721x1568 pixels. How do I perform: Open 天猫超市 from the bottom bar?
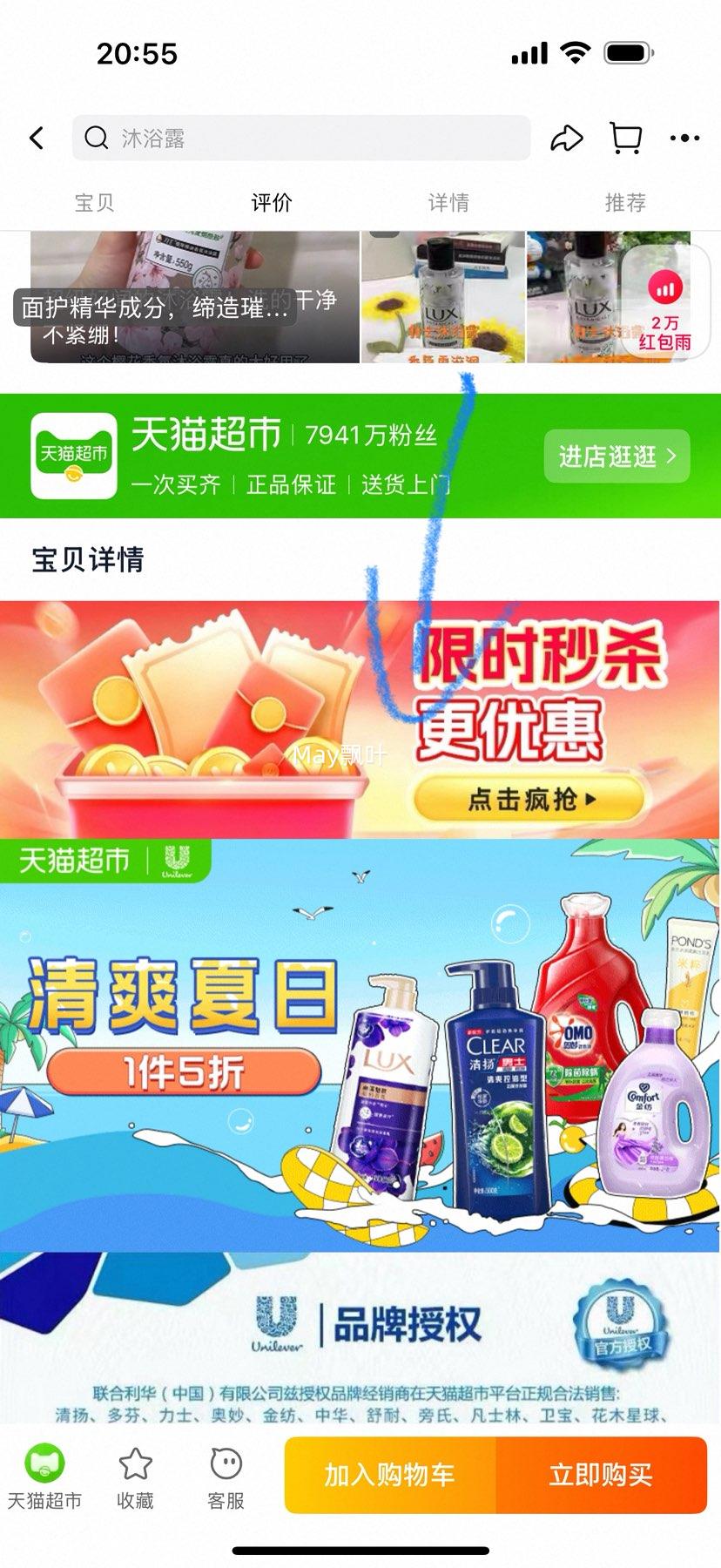pyautogui.click(x=44, y=1477)
